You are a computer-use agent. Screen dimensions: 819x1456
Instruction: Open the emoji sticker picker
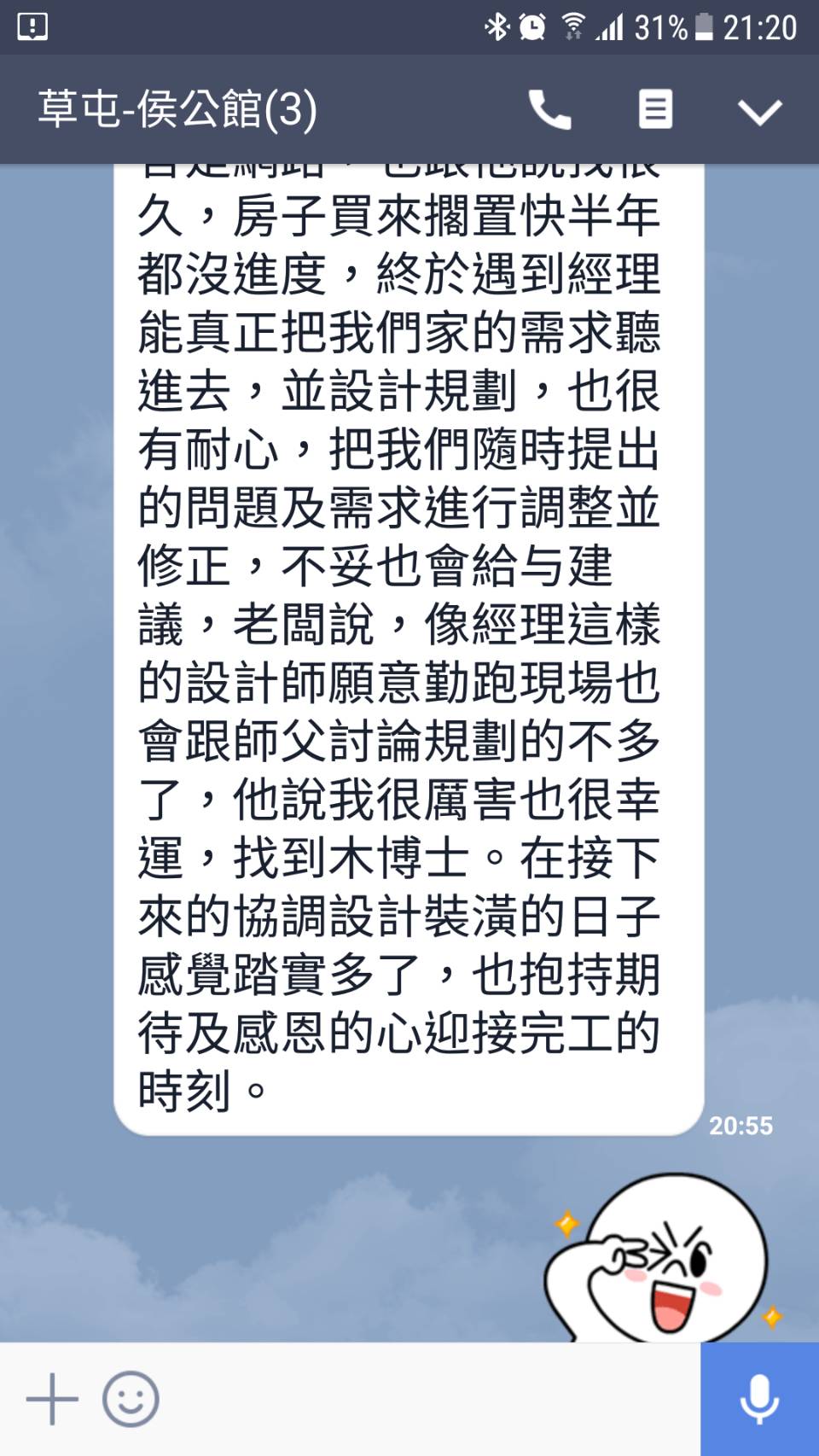[x=131, y=1399]
